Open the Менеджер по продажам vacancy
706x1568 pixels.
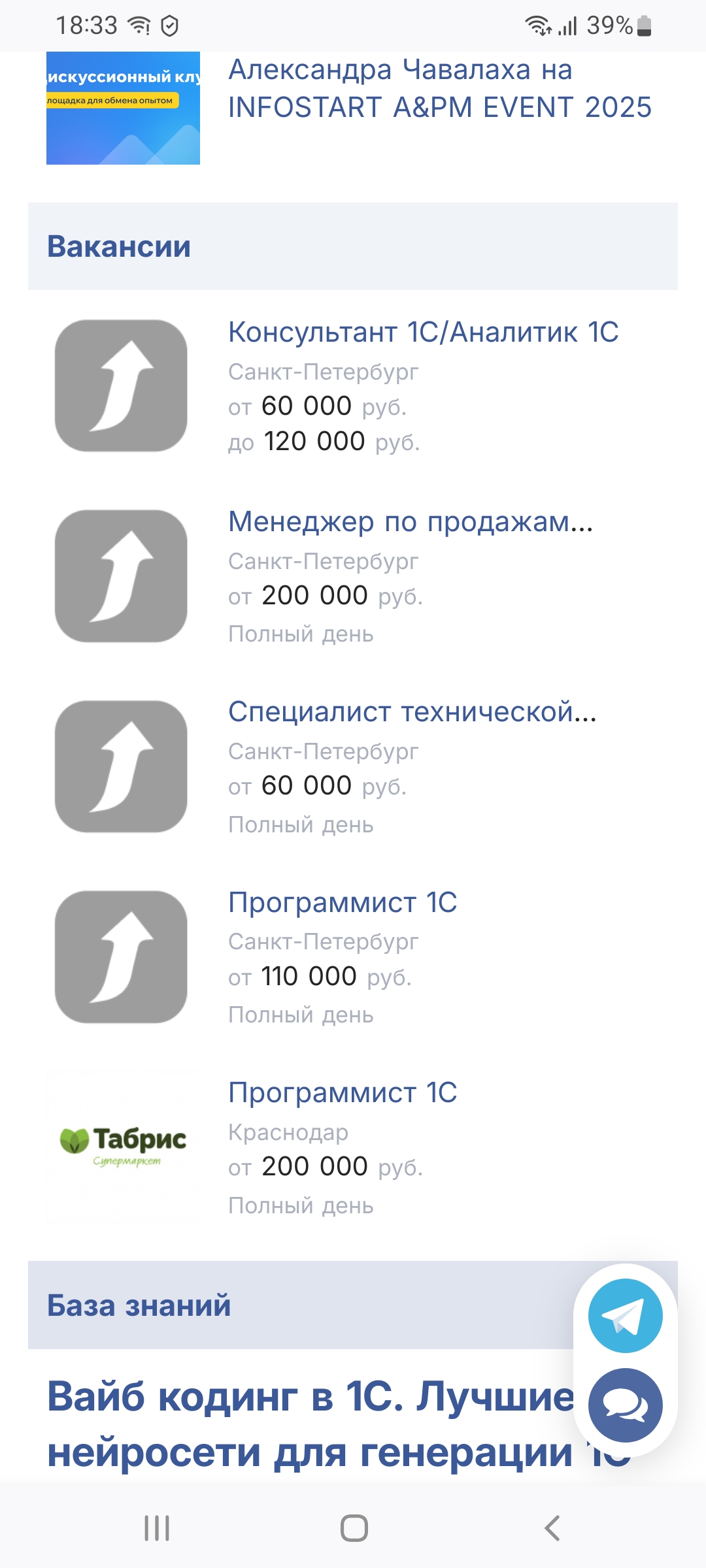pos(411,521)
